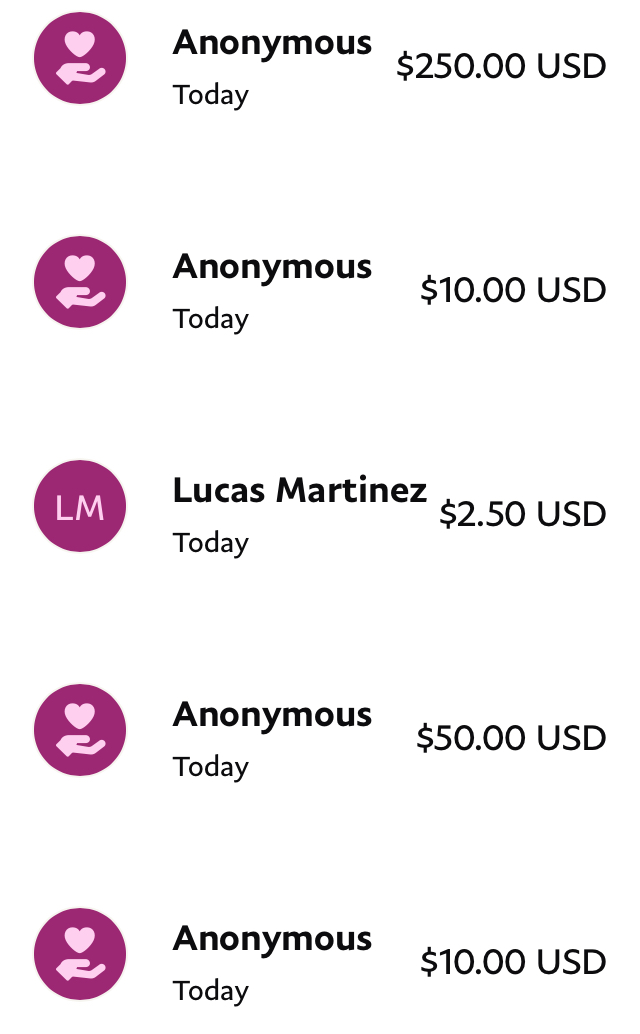Open Lucas Martinez's donation entry

tap(320, 506)
